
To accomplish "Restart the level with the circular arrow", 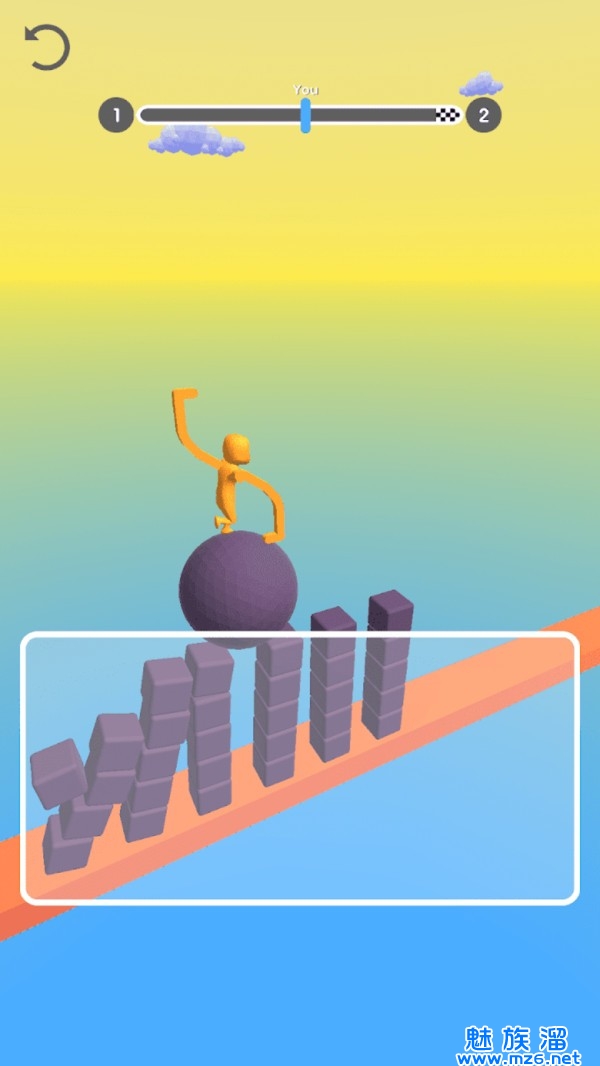I will [47, 48].
